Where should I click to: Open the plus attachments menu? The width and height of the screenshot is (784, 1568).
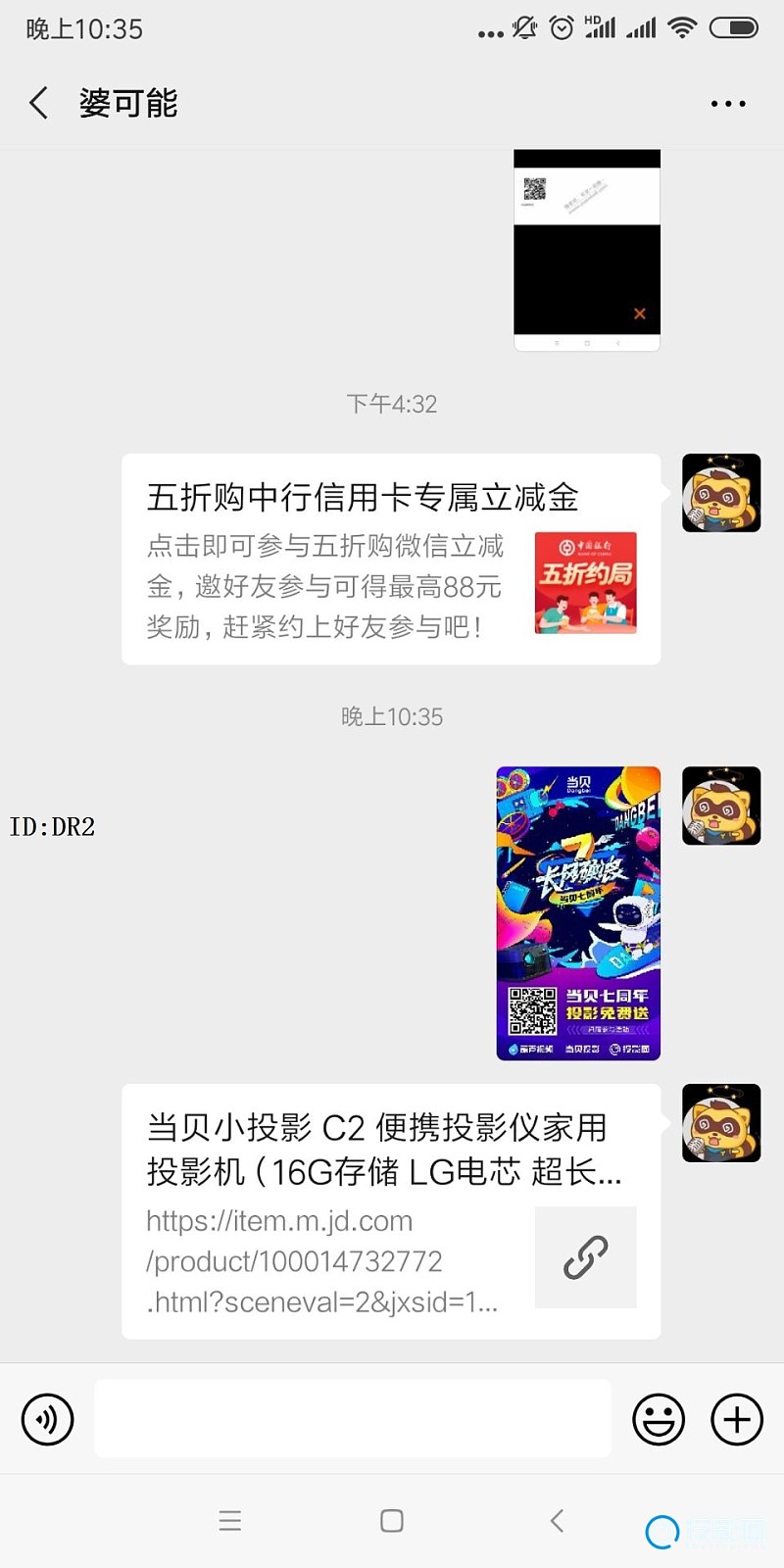736,1418
